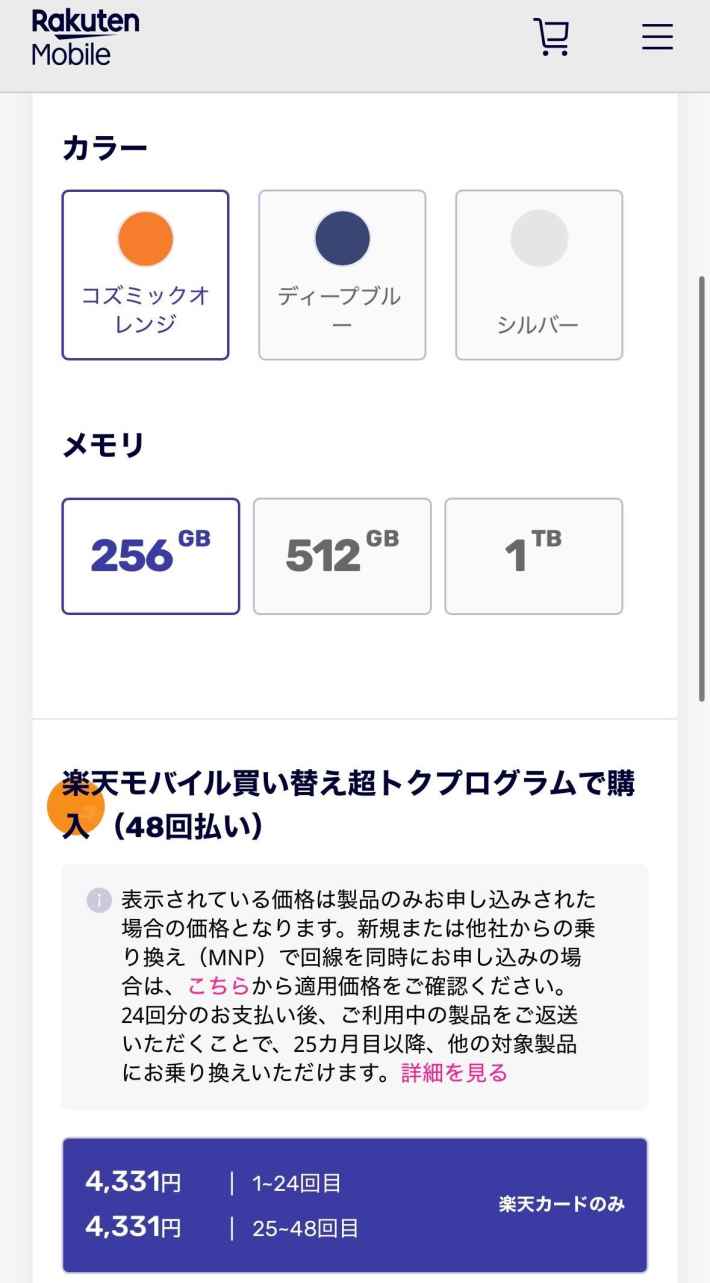Select the コズミックオレンジ color
The width and height of the screenshot is (710, 1283).
point(145,275)
